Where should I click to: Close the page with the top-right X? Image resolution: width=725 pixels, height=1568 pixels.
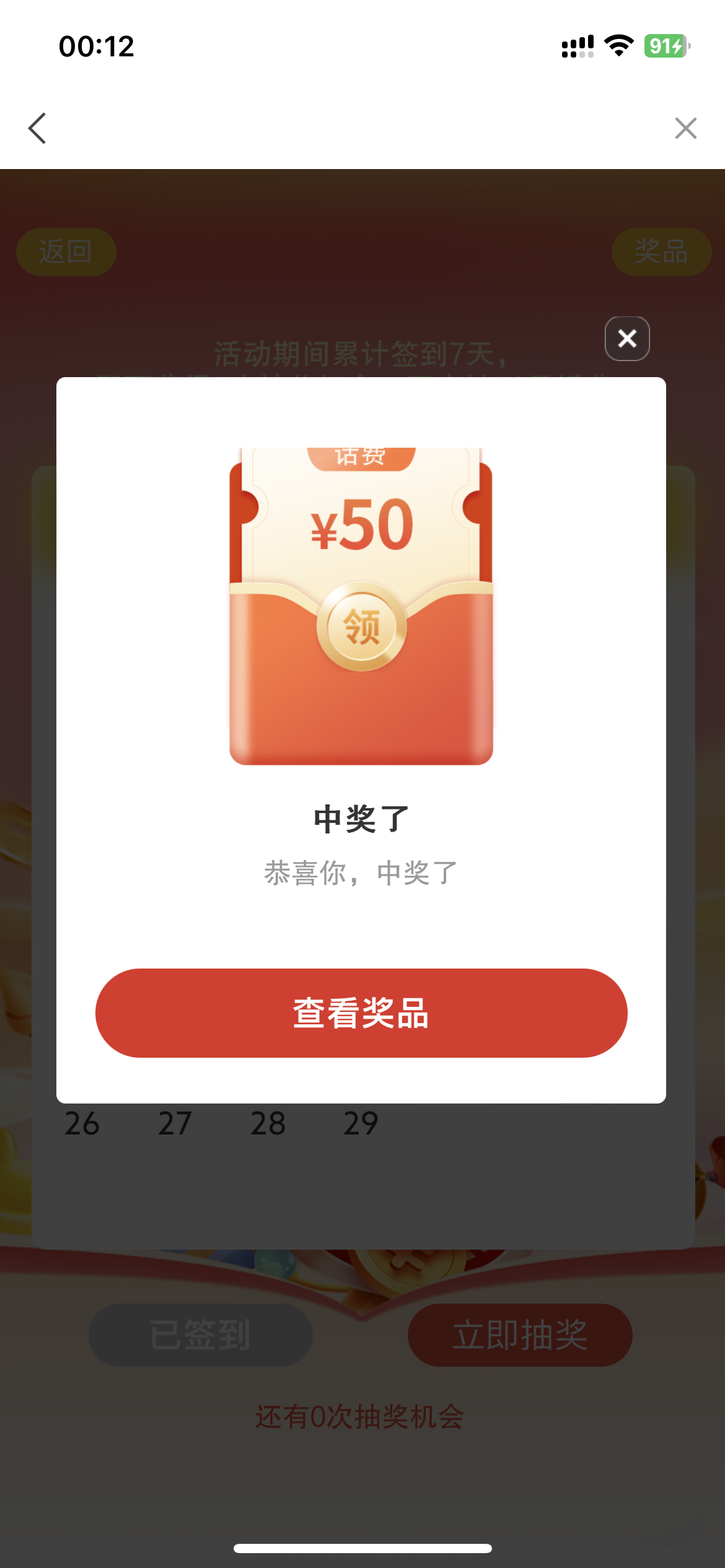686,128
